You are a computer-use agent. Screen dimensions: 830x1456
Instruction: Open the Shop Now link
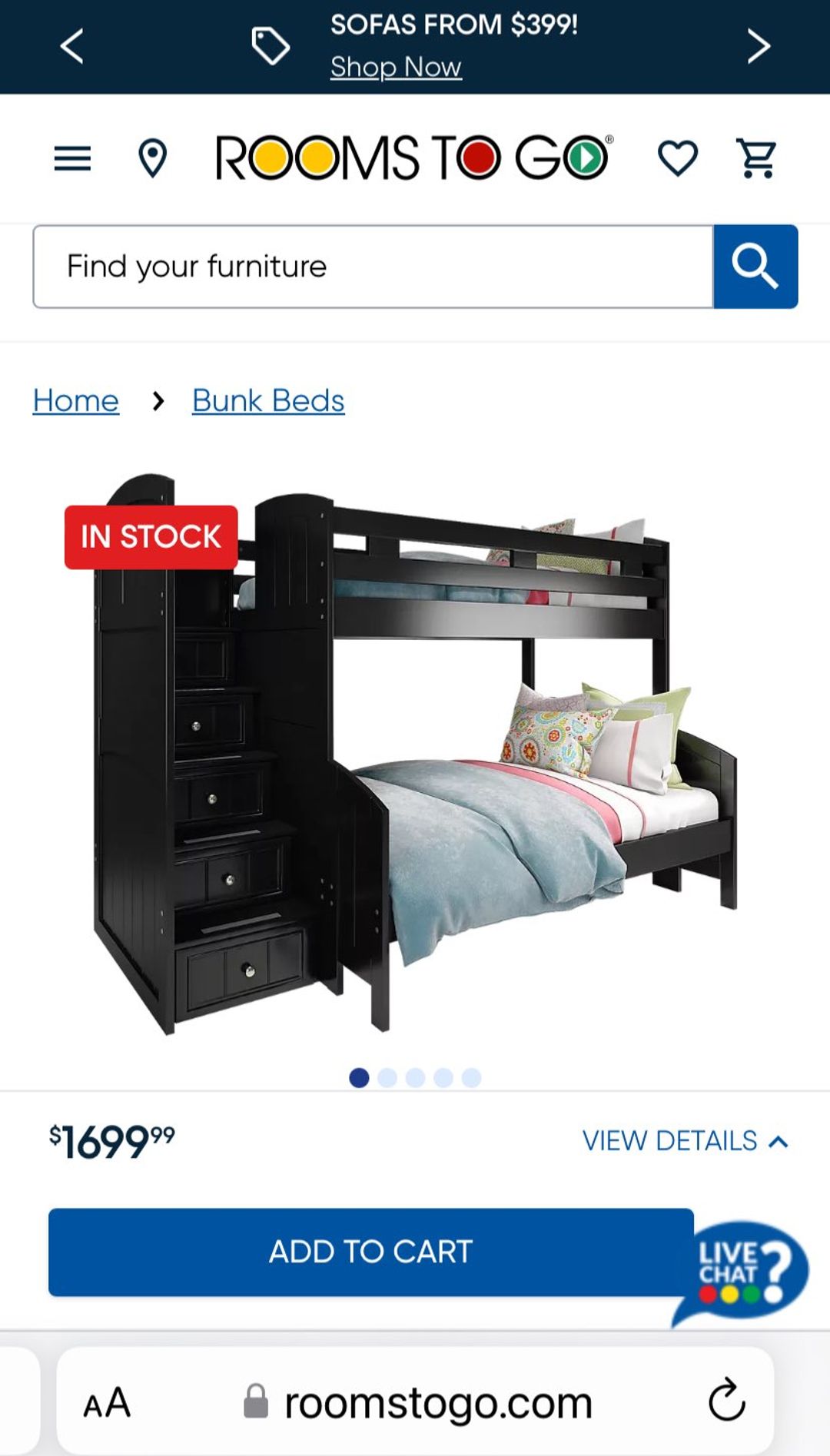[x=396, y=68]
